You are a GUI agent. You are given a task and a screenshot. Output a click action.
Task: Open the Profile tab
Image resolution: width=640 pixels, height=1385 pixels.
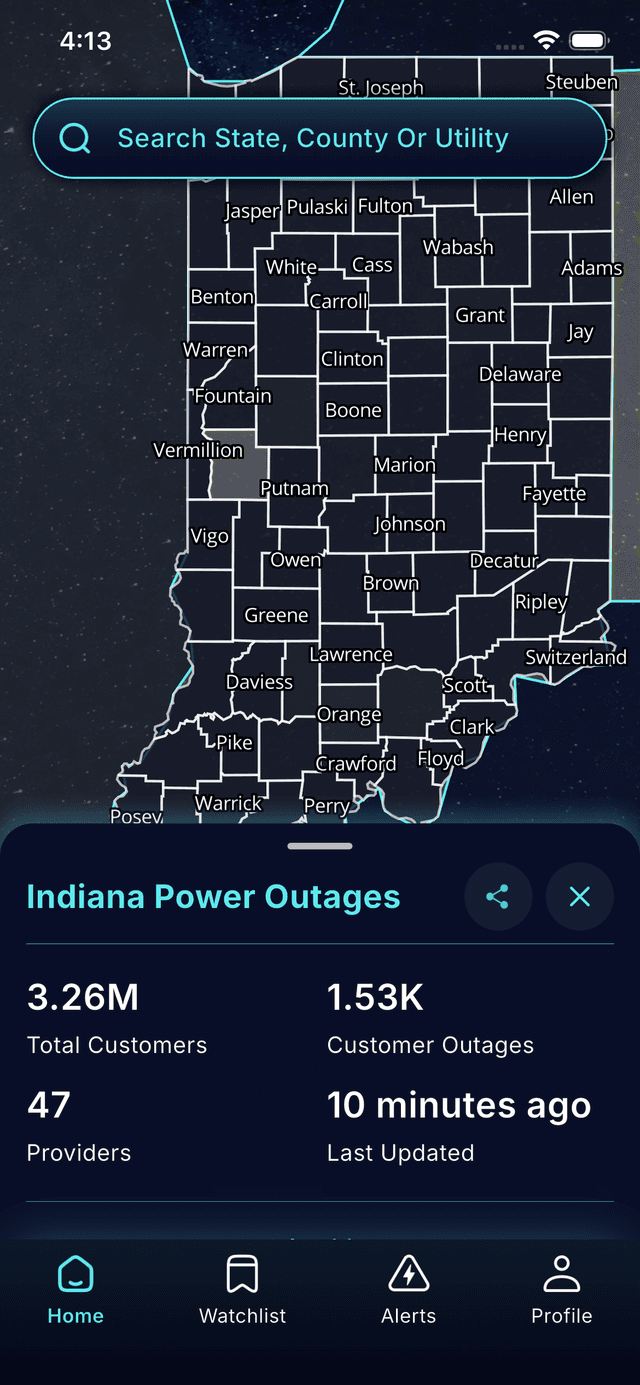[x=561, y=1289]
